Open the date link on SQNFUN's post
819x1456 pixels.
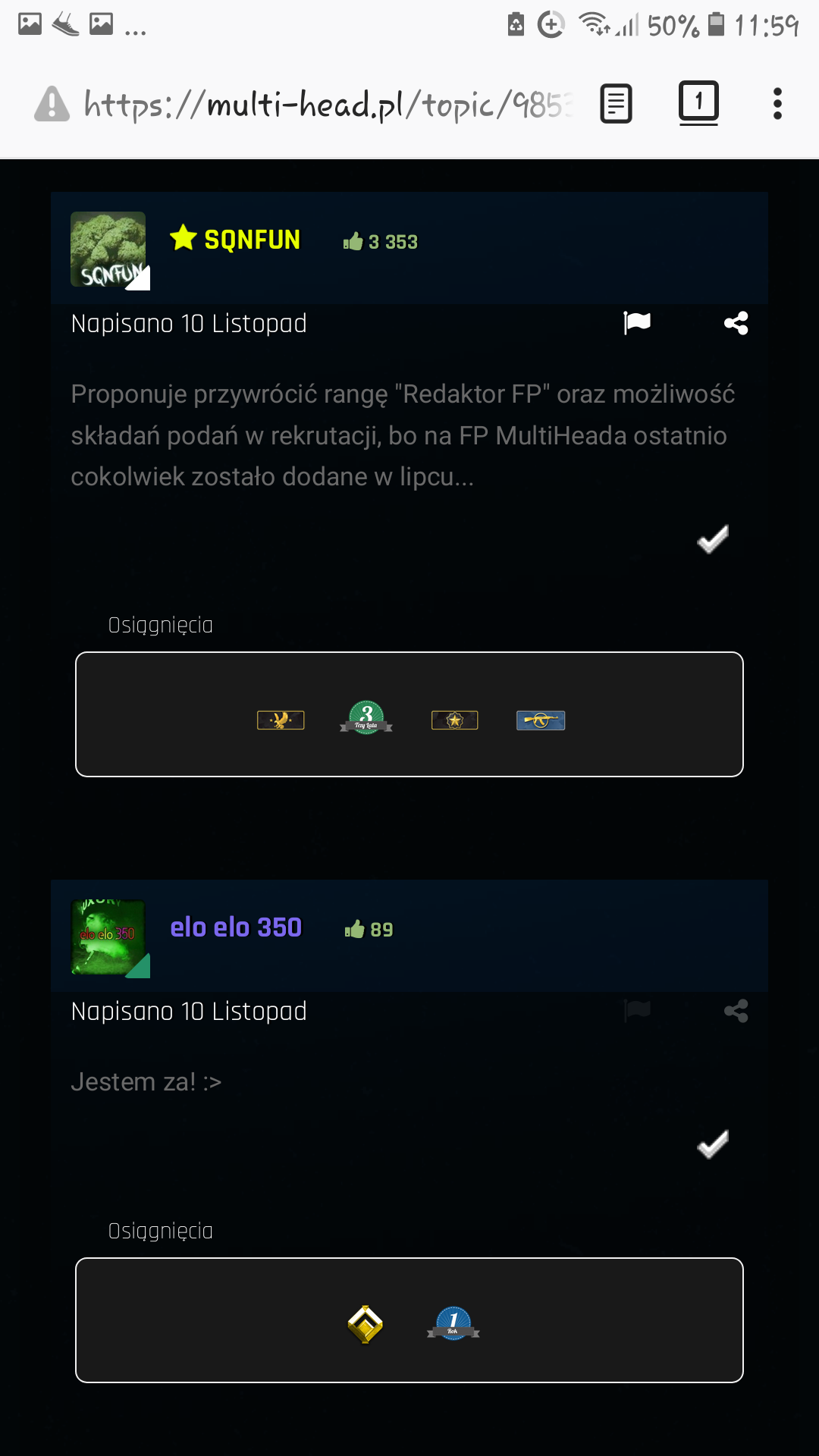(189, 324)
